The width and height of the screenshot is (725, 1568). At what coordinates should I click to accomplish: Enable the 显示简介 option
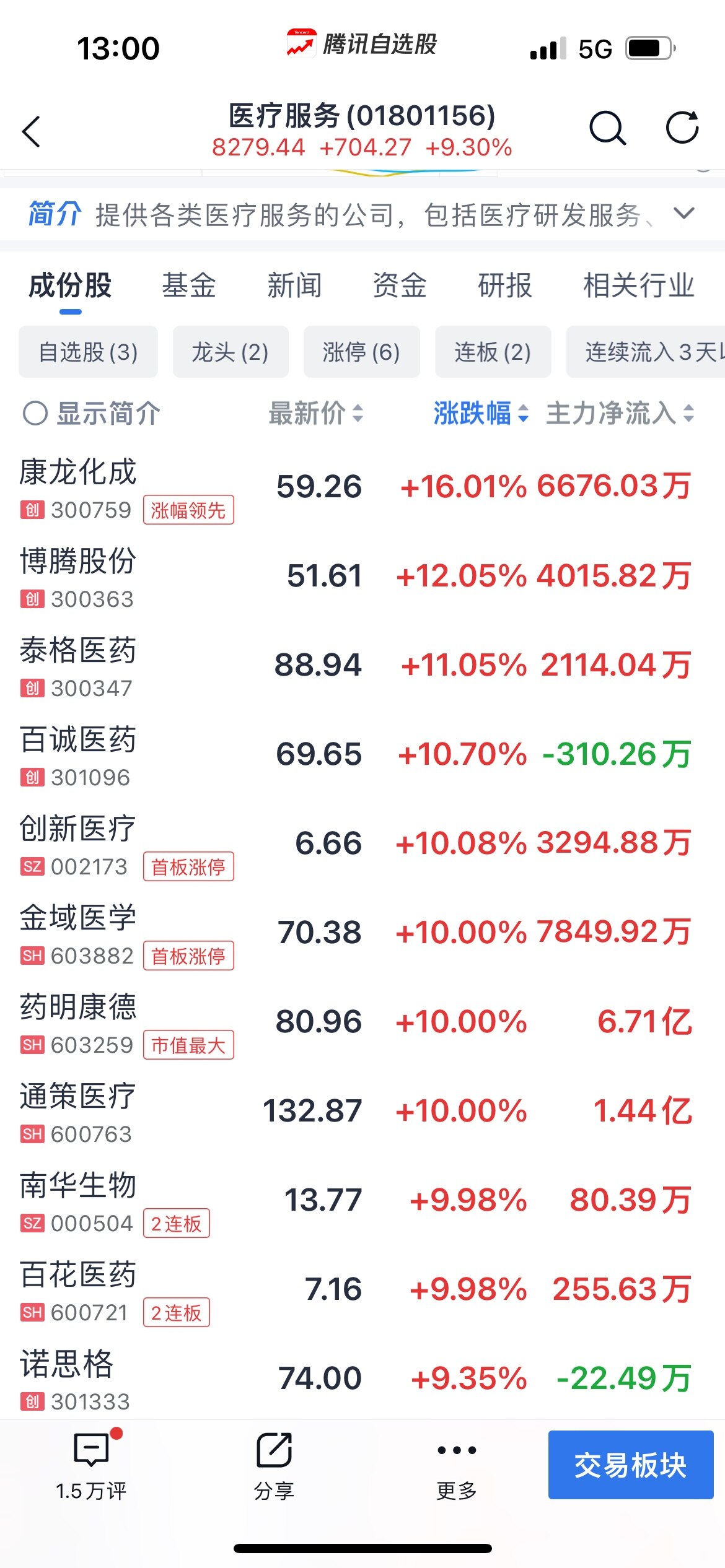pos(92,413)
